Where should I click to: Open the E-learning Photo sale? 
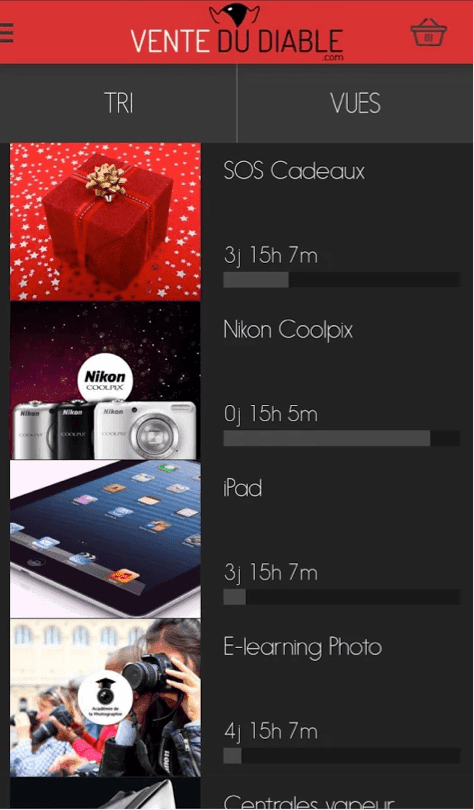click(x=237, y=698)
